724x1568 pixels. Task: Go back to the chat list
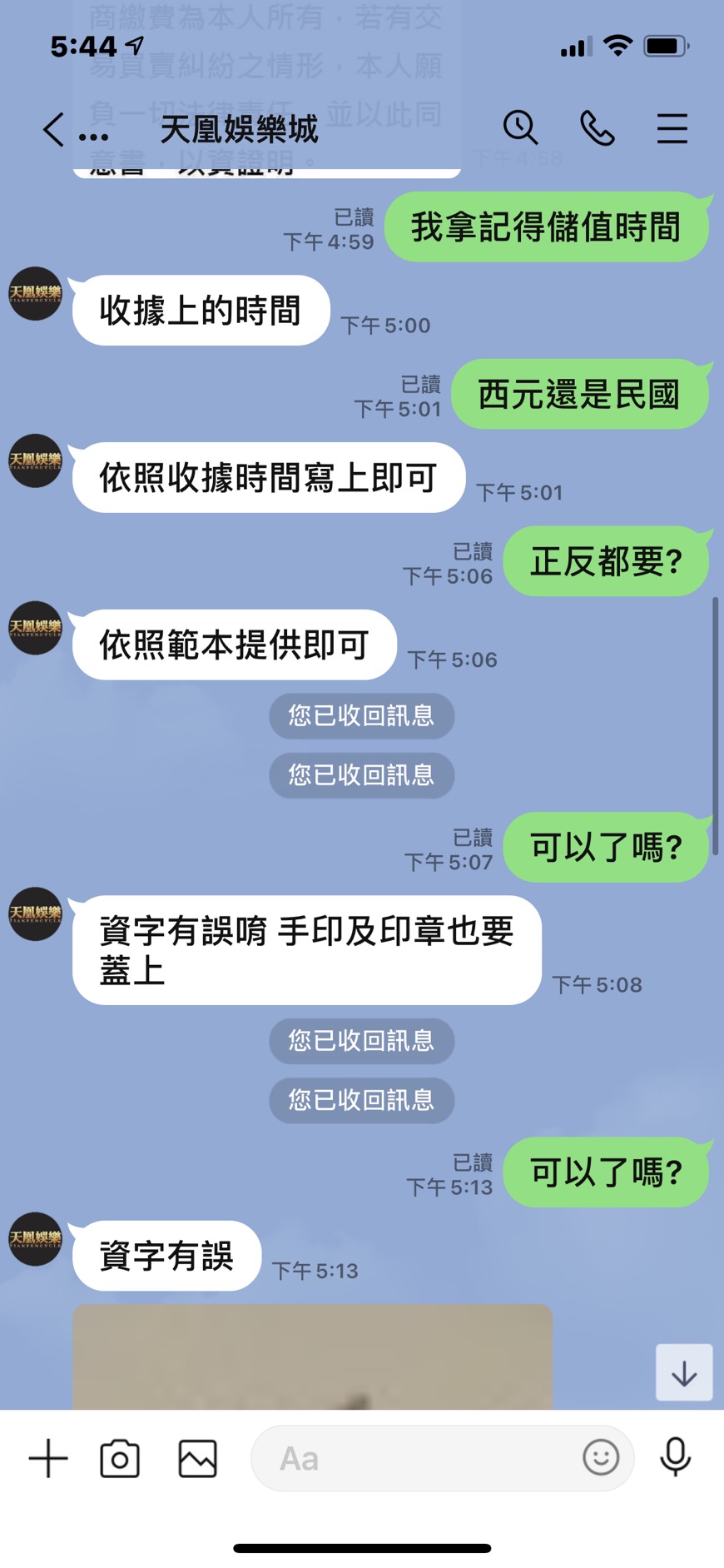point(53,130)
